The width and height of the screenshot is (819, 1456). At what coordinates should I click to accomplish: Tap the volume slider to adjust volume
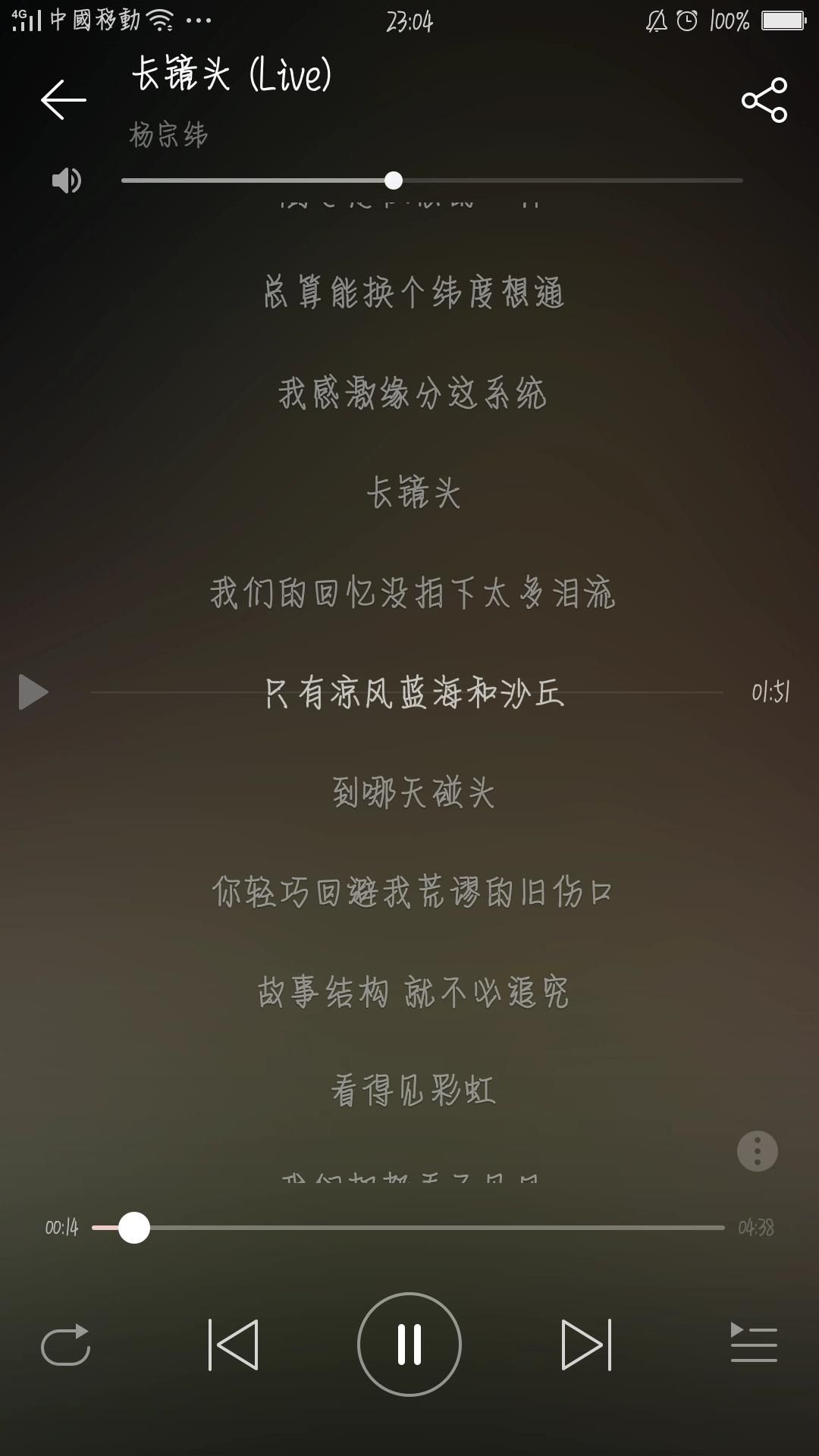click(x=431, y=180)
